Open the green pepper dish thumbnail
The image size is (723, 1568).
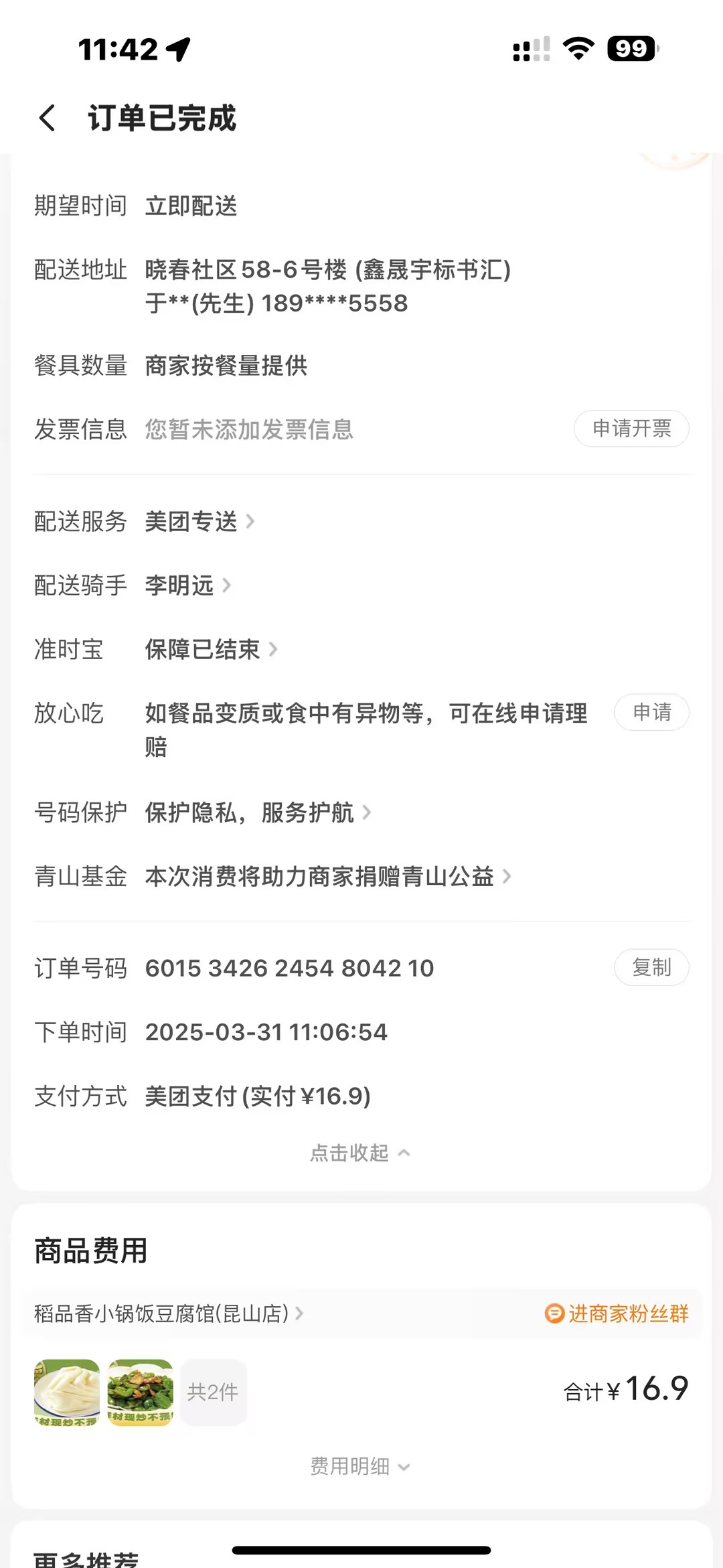pos(141,1393)
